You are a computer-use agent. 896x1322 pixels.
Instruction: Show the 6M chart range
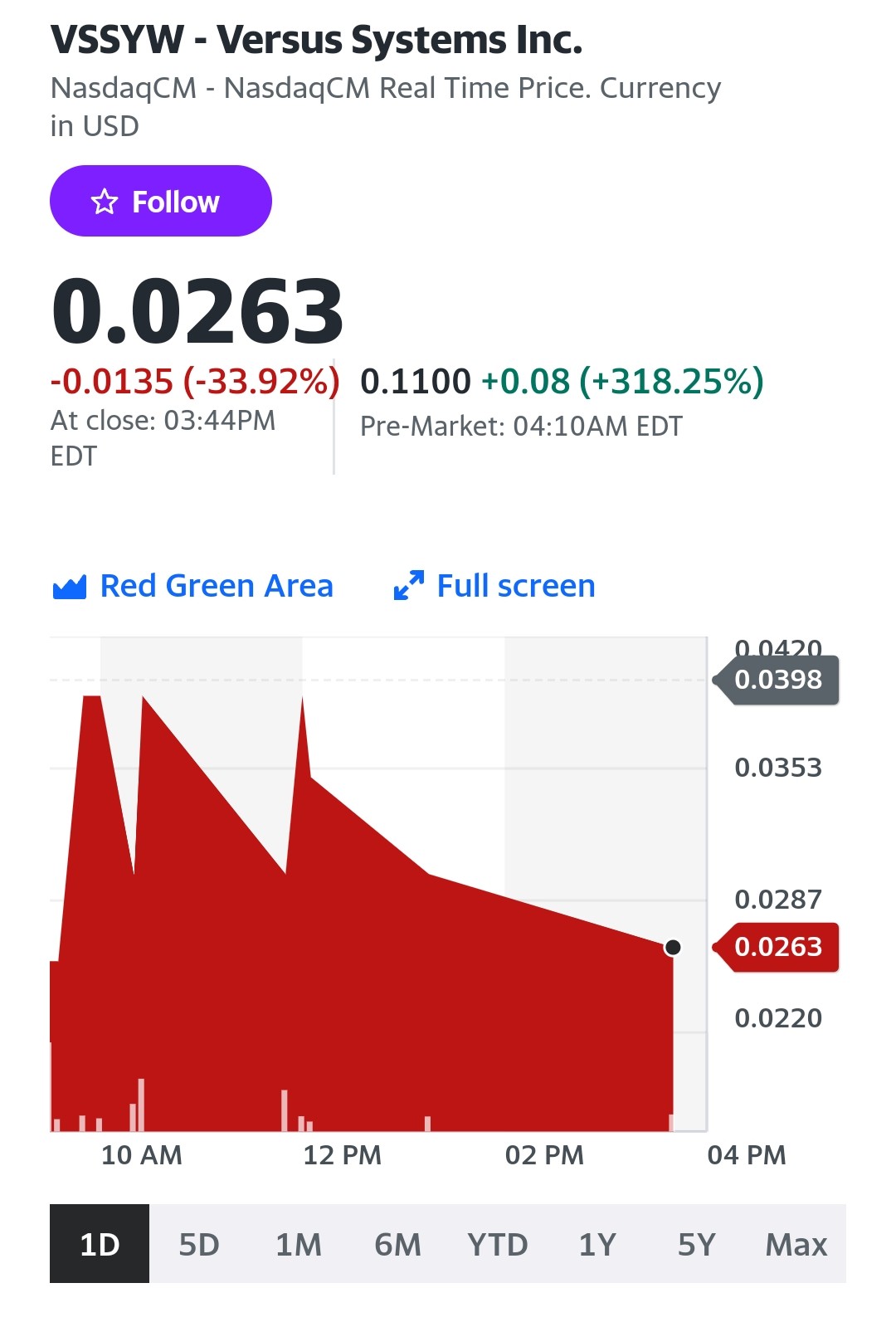[398, 1243]
